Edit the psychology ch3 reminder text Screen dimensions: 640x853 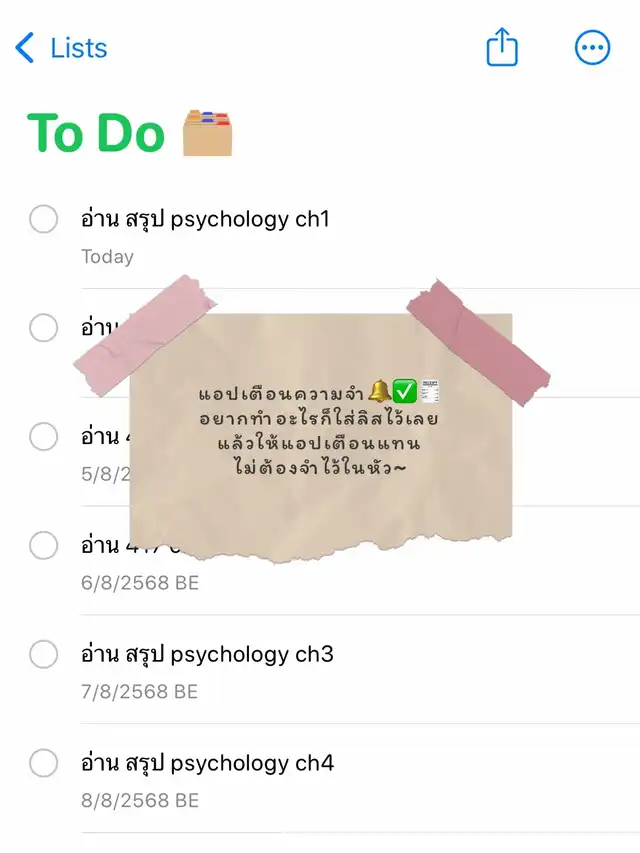pyautogui.click(x=207, y=655)
